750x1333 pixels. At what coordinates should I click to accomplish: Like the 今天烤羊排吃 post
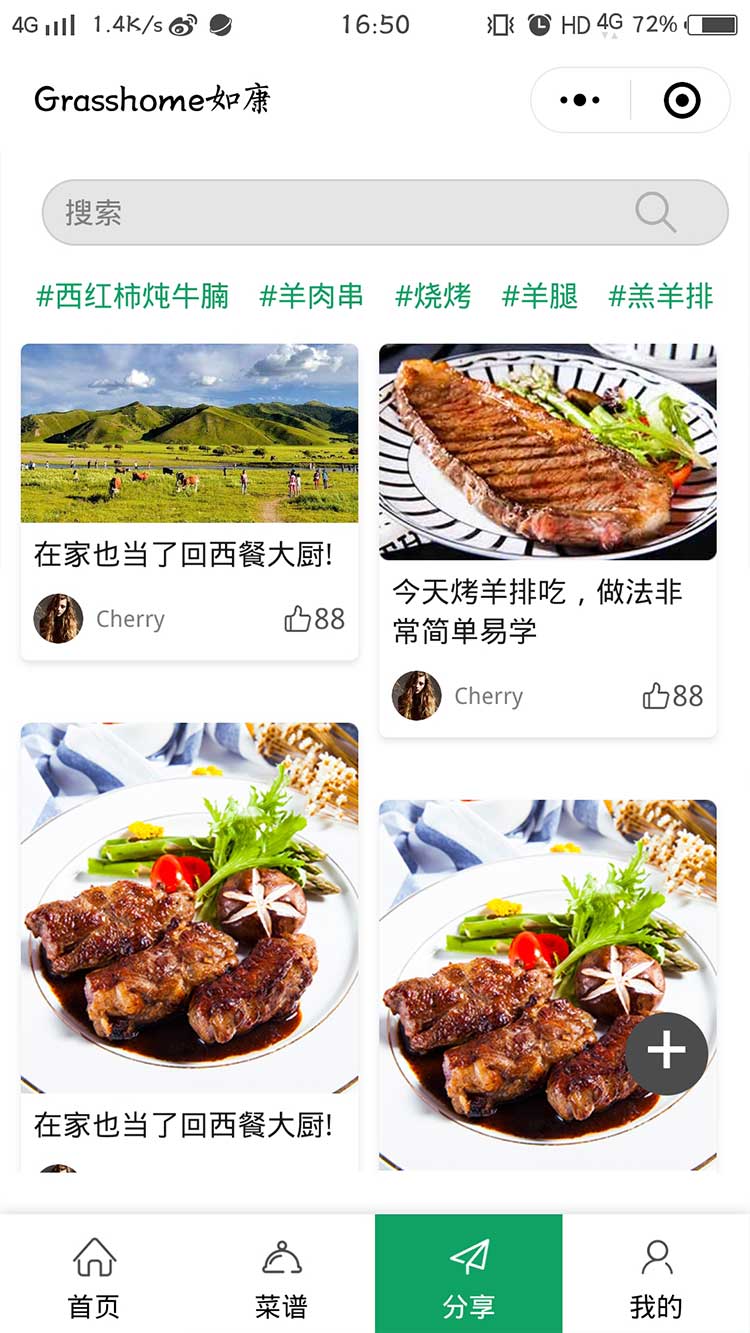[x=671, y=696]
